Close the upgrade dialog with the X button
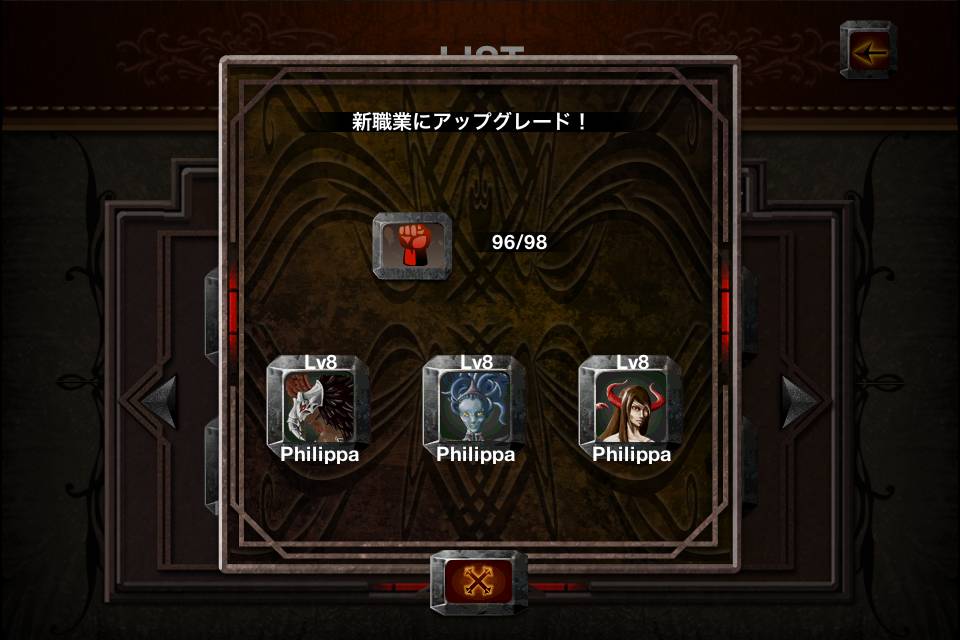This screenshot has width=960, height=640. [479, 581]
